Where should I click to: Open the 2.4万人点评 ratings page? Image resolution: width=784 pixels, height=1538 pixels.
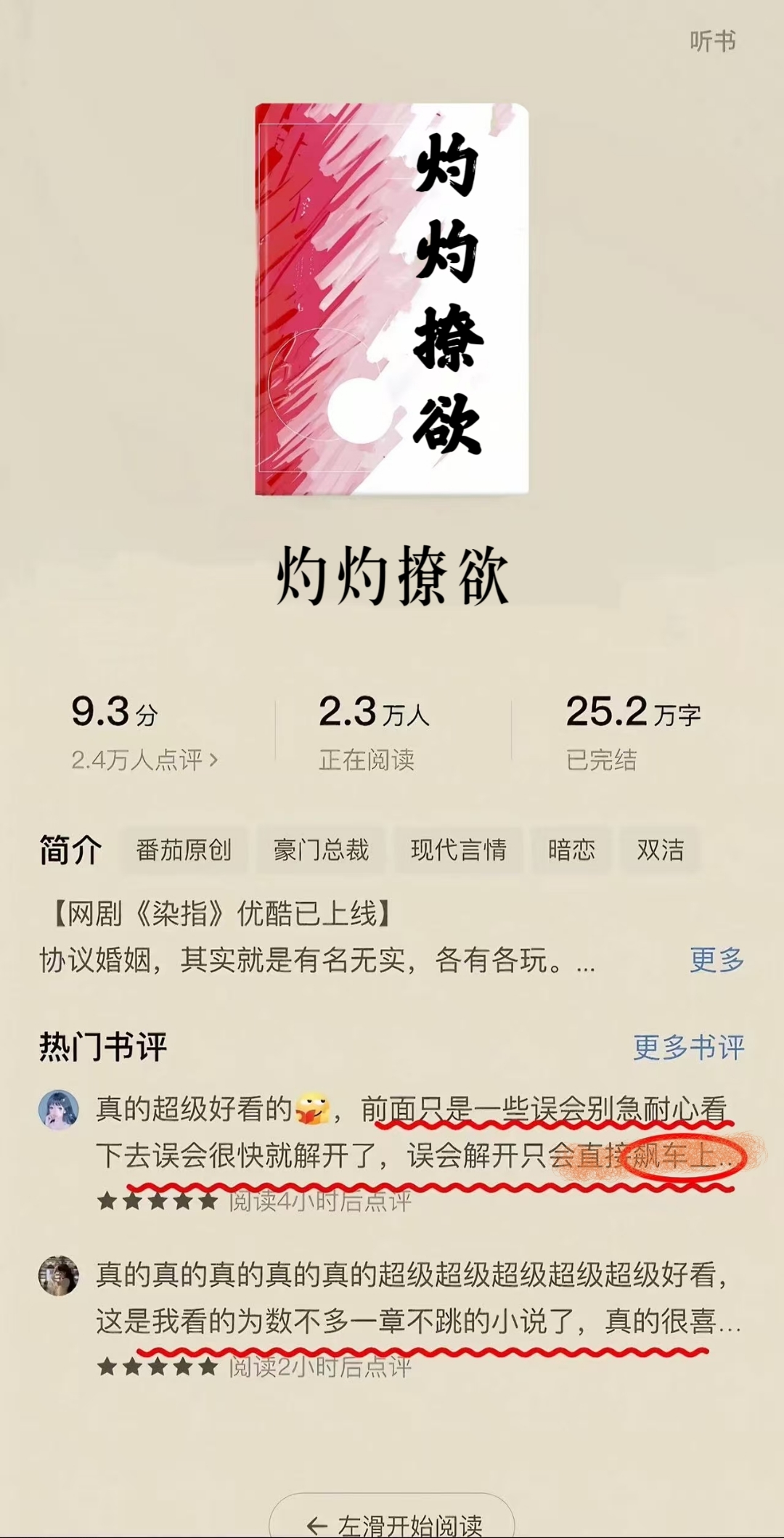pyautogui.click(x=144, y=760)
